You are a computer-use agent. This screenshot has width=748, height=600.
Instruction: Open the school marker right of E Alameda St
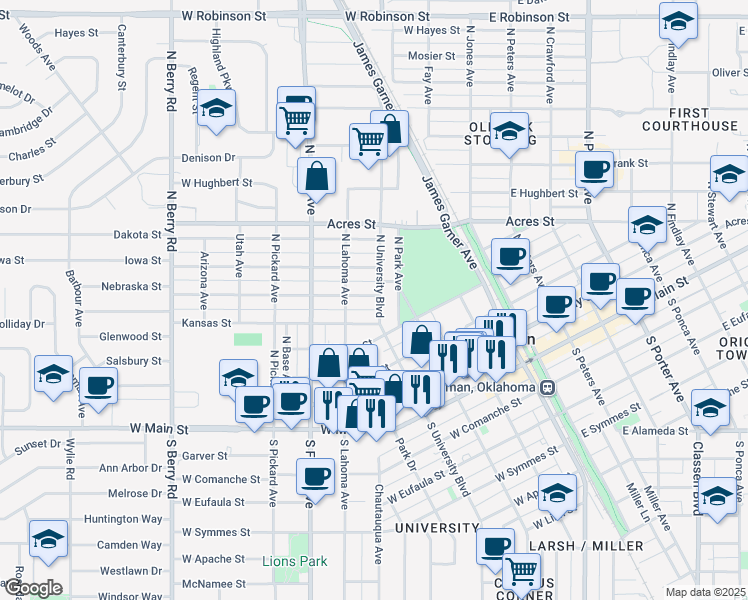(x=710, y=408)
